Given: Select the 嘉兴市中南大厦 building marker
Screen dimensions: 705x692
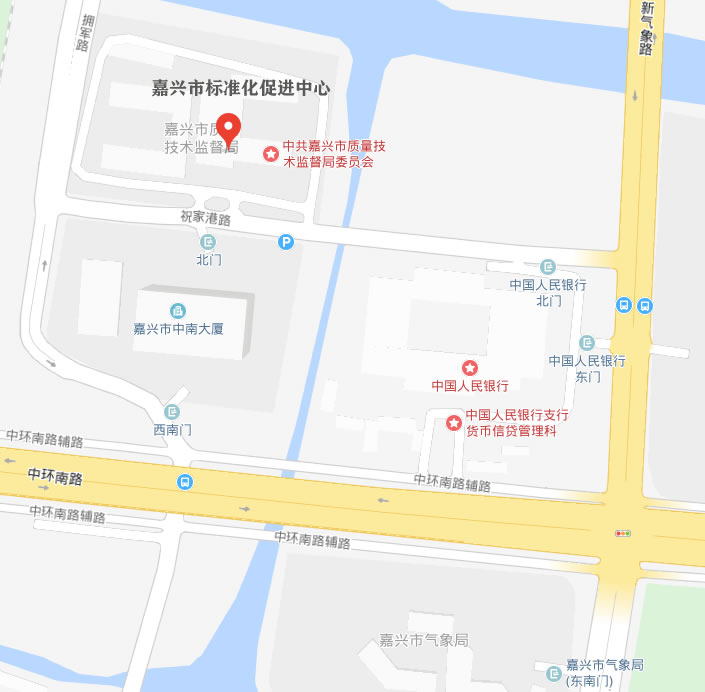Looking at the screenshot, I should point(178,311).
